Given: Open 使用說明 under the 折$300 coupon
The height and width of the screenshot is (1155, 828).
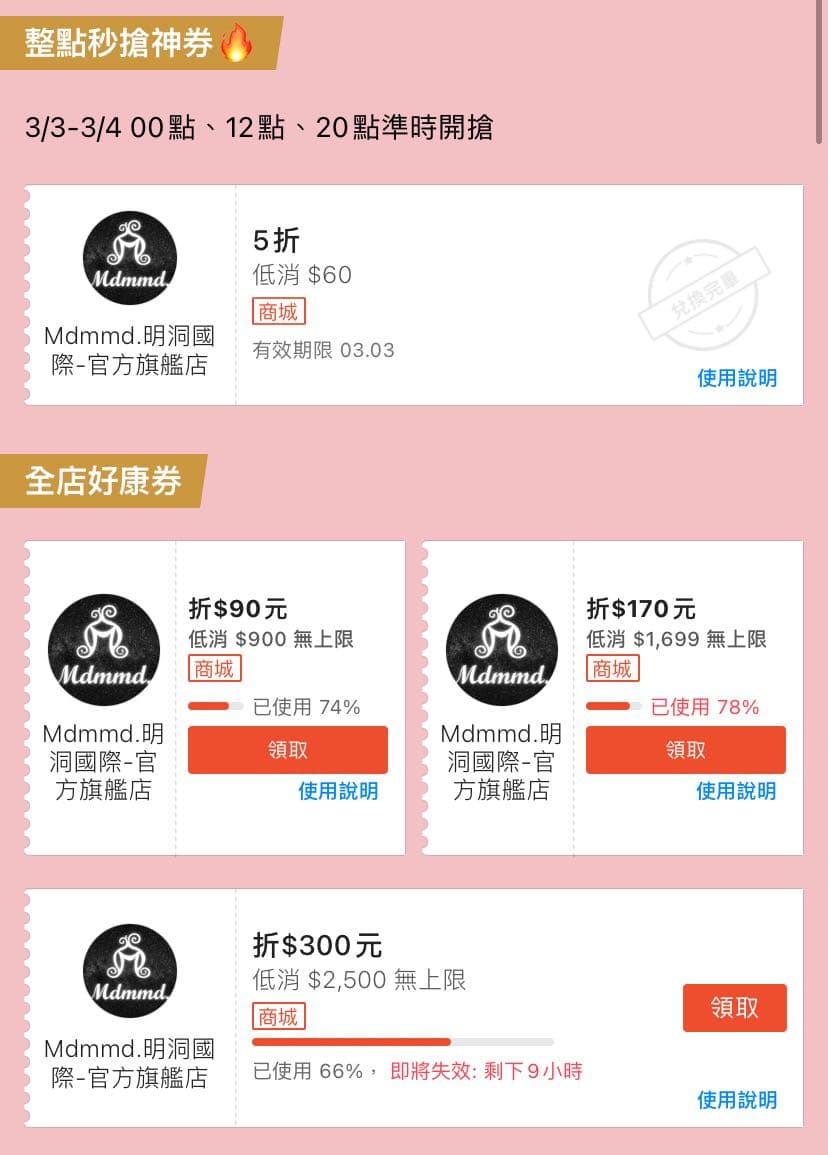Looking at the screenshot, I should click(x=737, y=1100).
